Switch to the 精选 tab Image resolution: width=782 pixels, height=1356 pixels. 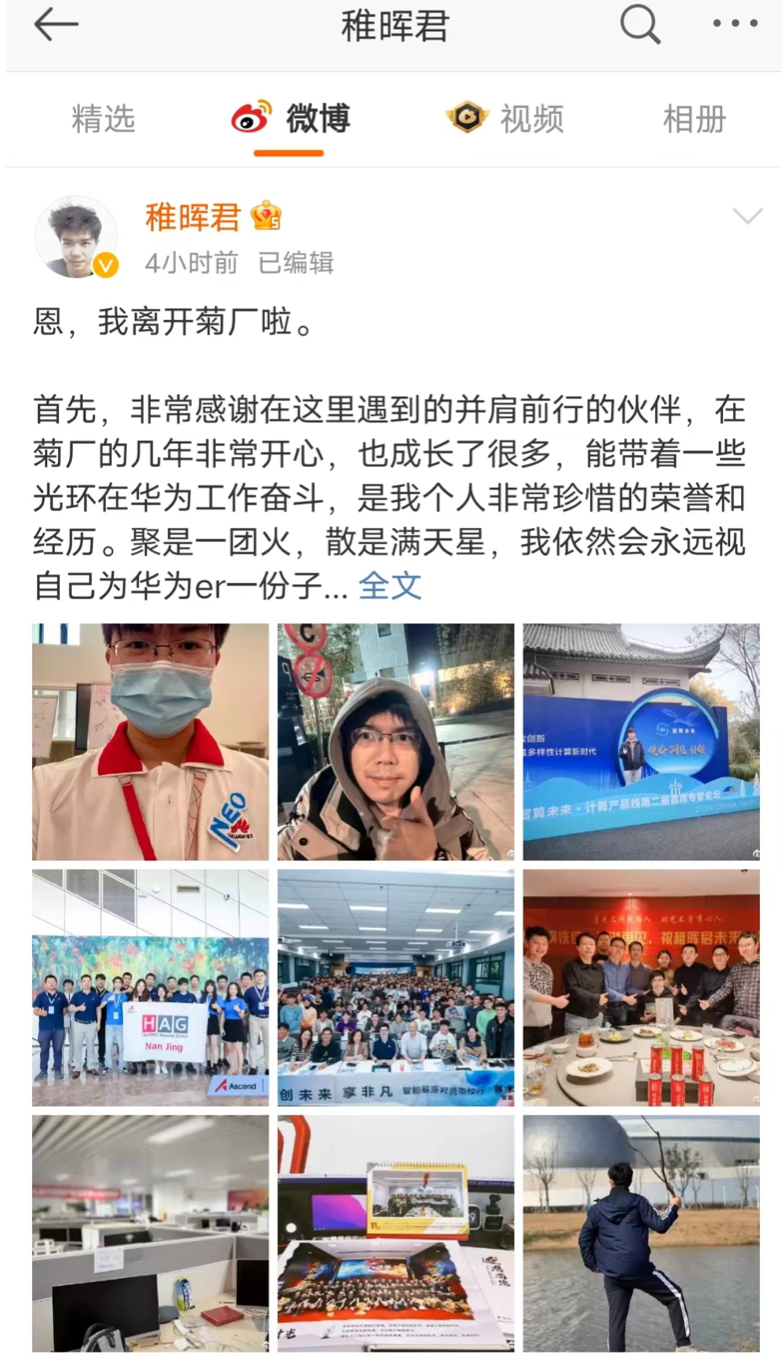[x=103, y=119]
